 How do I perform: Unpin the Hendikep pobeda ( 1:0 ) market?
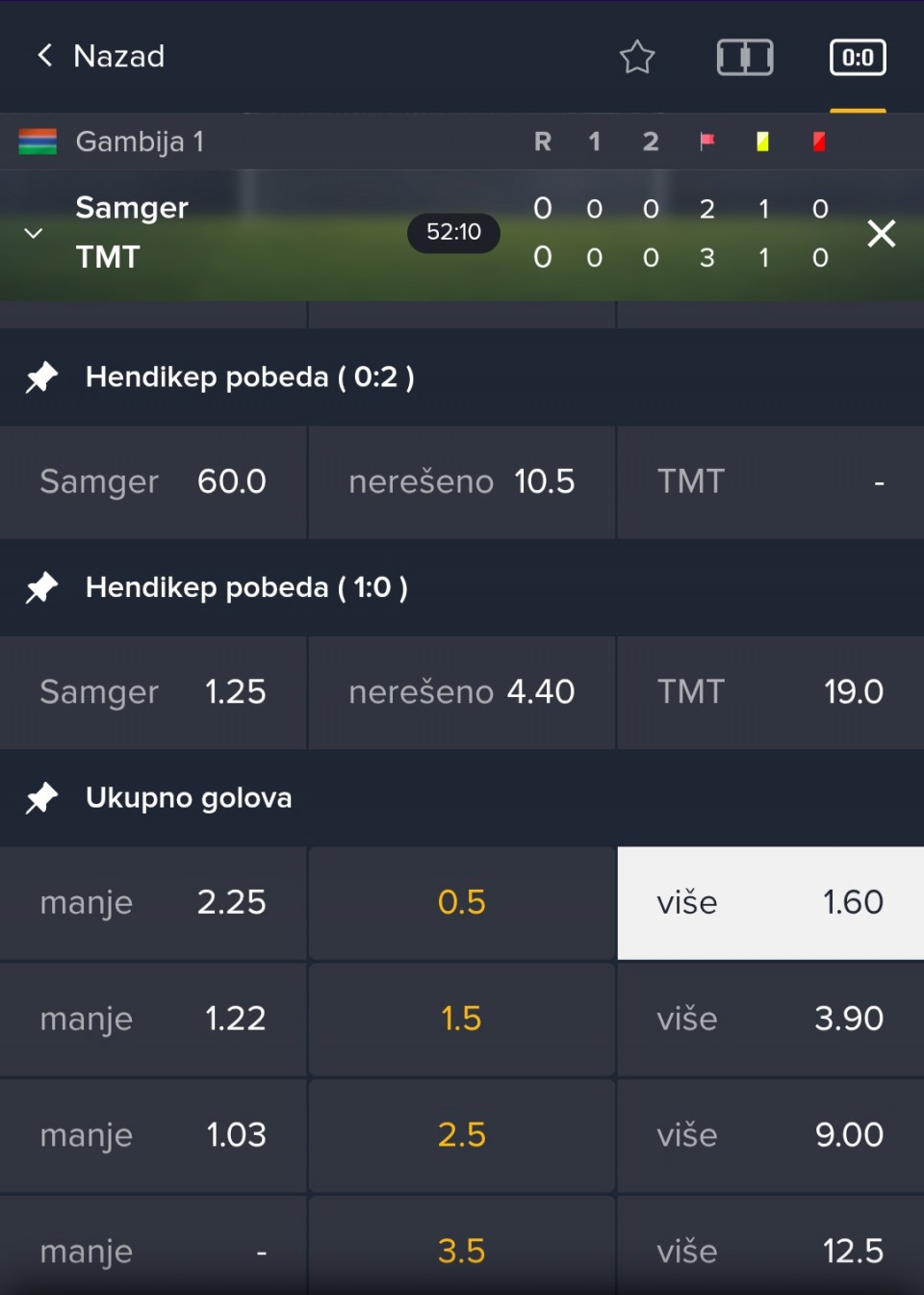tap(41, 587)
